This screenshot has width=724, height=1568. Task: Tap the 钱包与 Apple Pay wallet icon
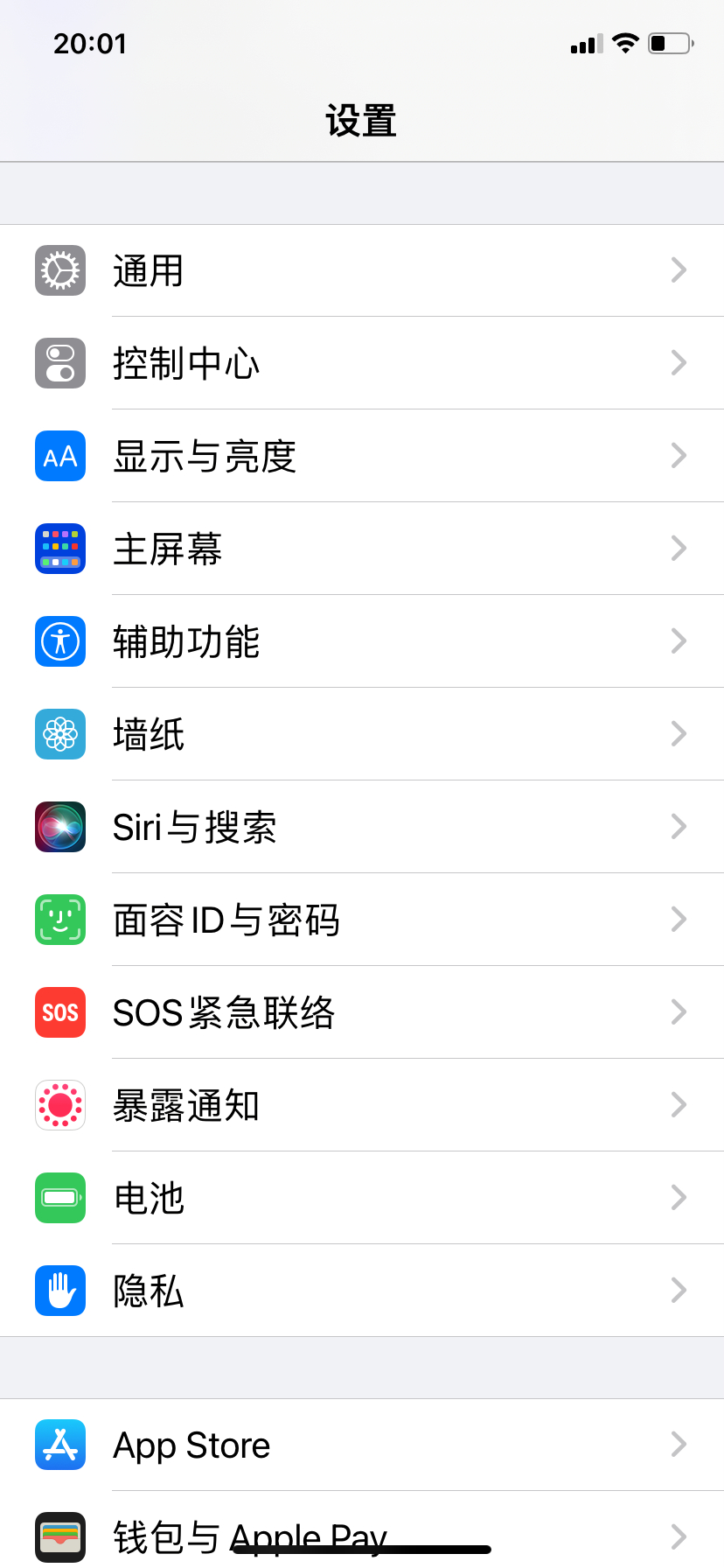pyautogui.click(x=59, y=1537)
